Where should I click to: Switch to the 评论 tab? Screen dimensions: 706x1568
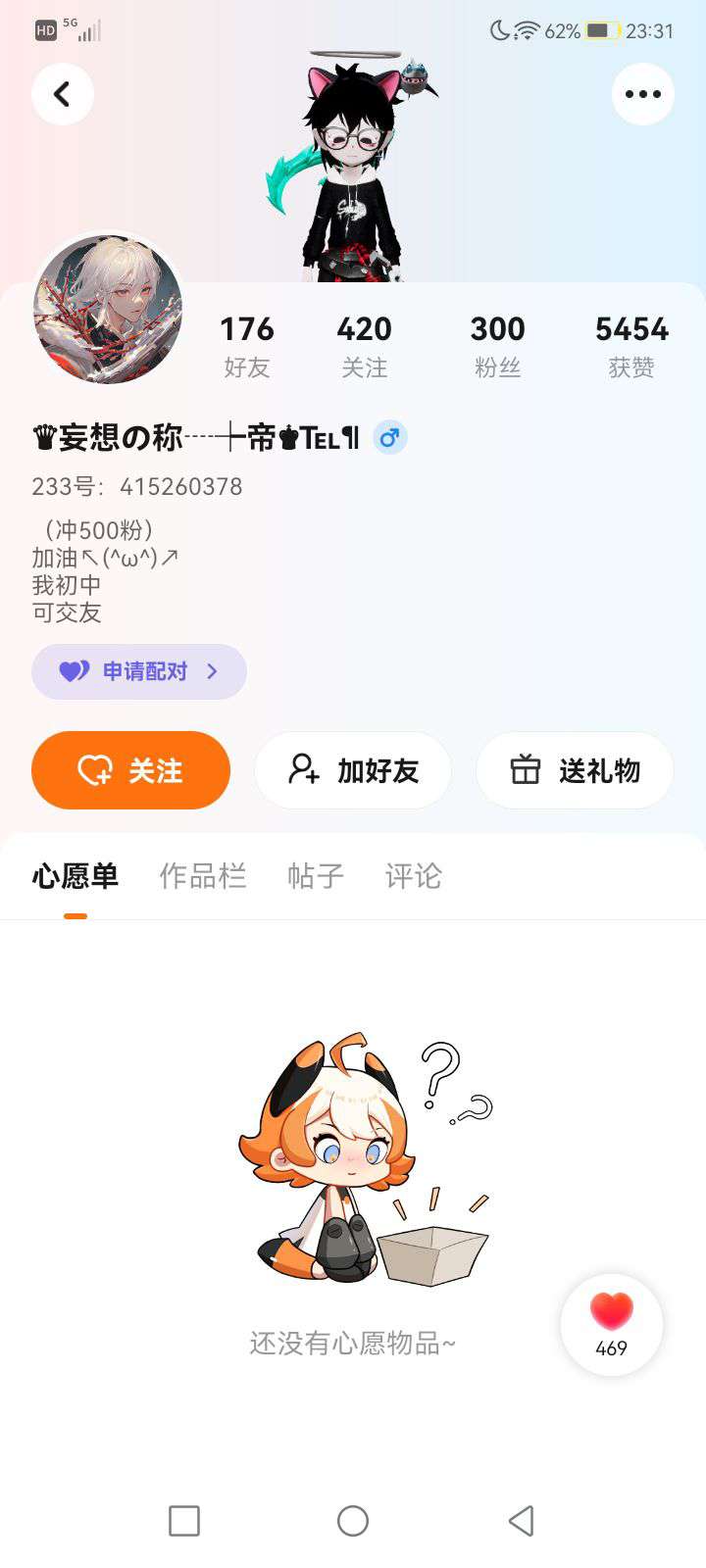(413, 875)
